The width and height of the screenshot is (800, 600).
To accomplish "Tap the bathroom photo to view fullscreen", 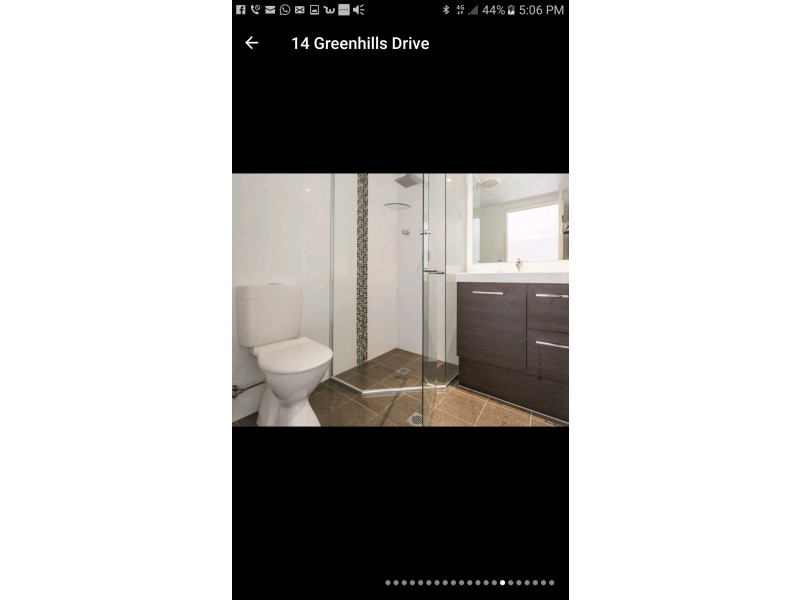I will 400,300.
